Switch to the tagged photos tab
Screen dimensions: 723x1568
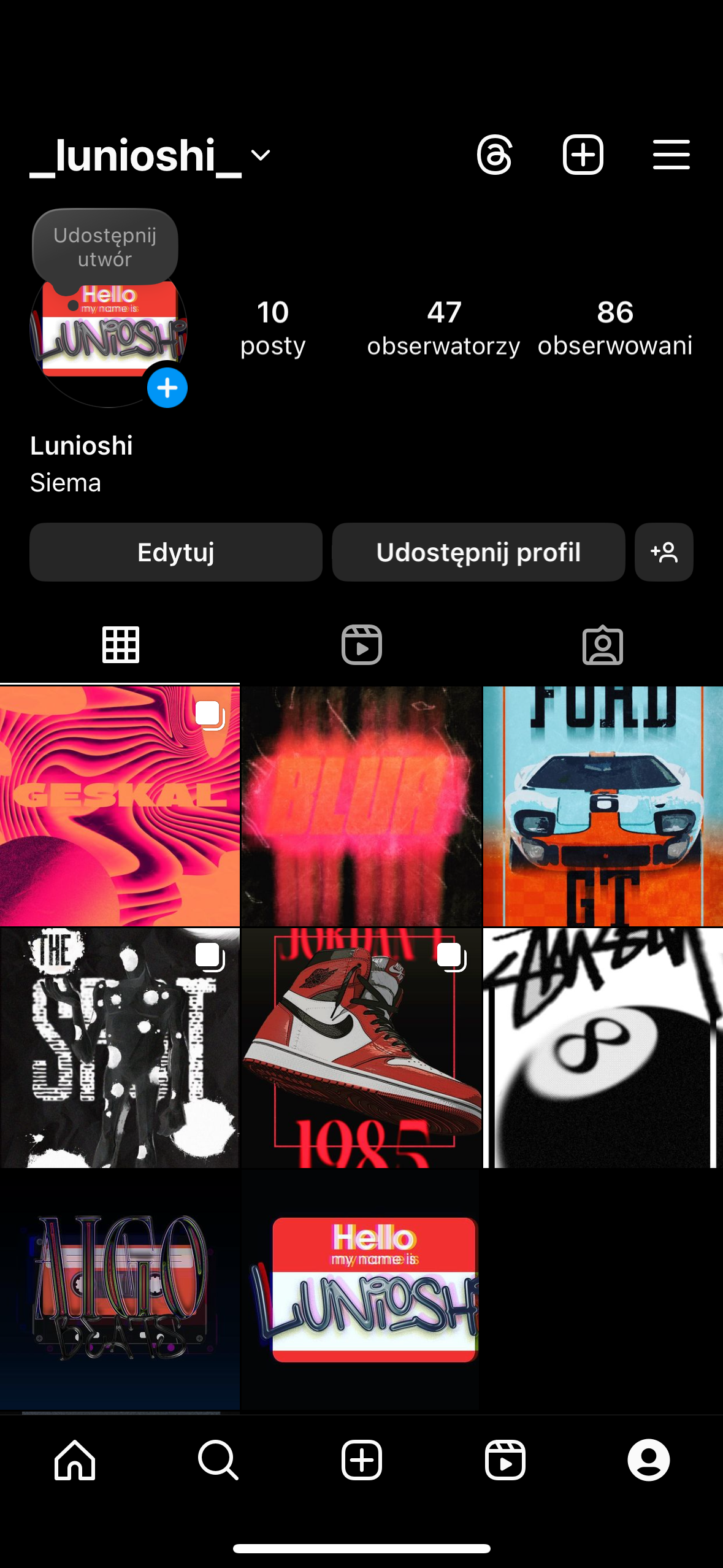click(602, 645)
